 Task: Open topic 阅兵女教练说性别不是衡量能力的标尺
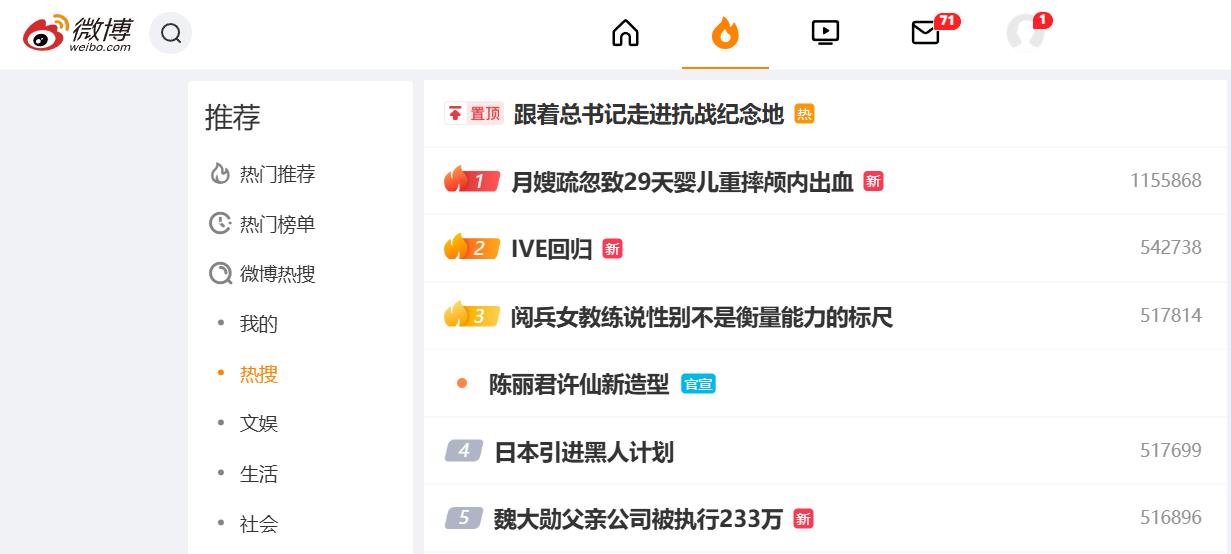click(x=701, y=317)
